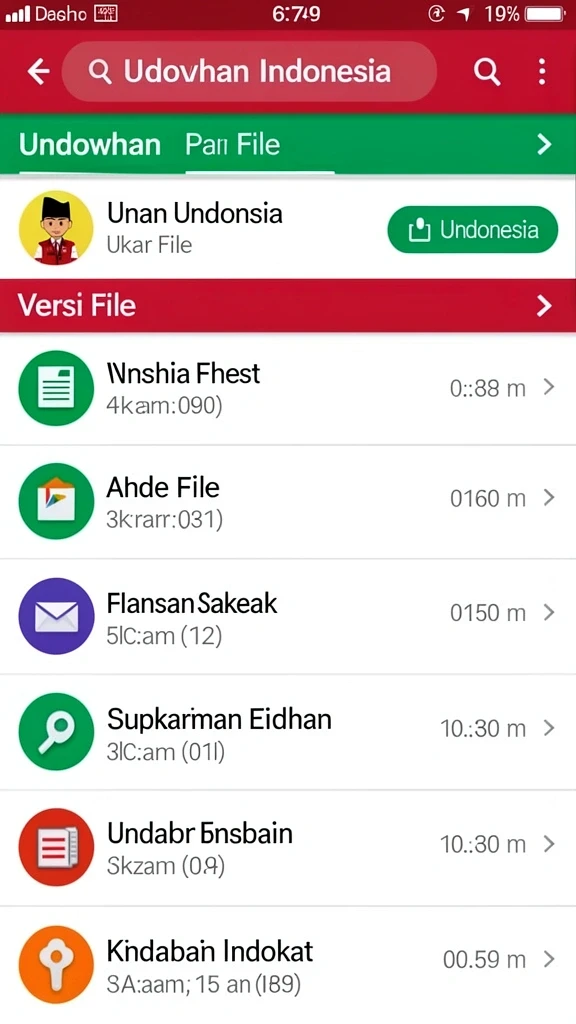Tap the Udovhan Indonesia search field

[249, 71]
